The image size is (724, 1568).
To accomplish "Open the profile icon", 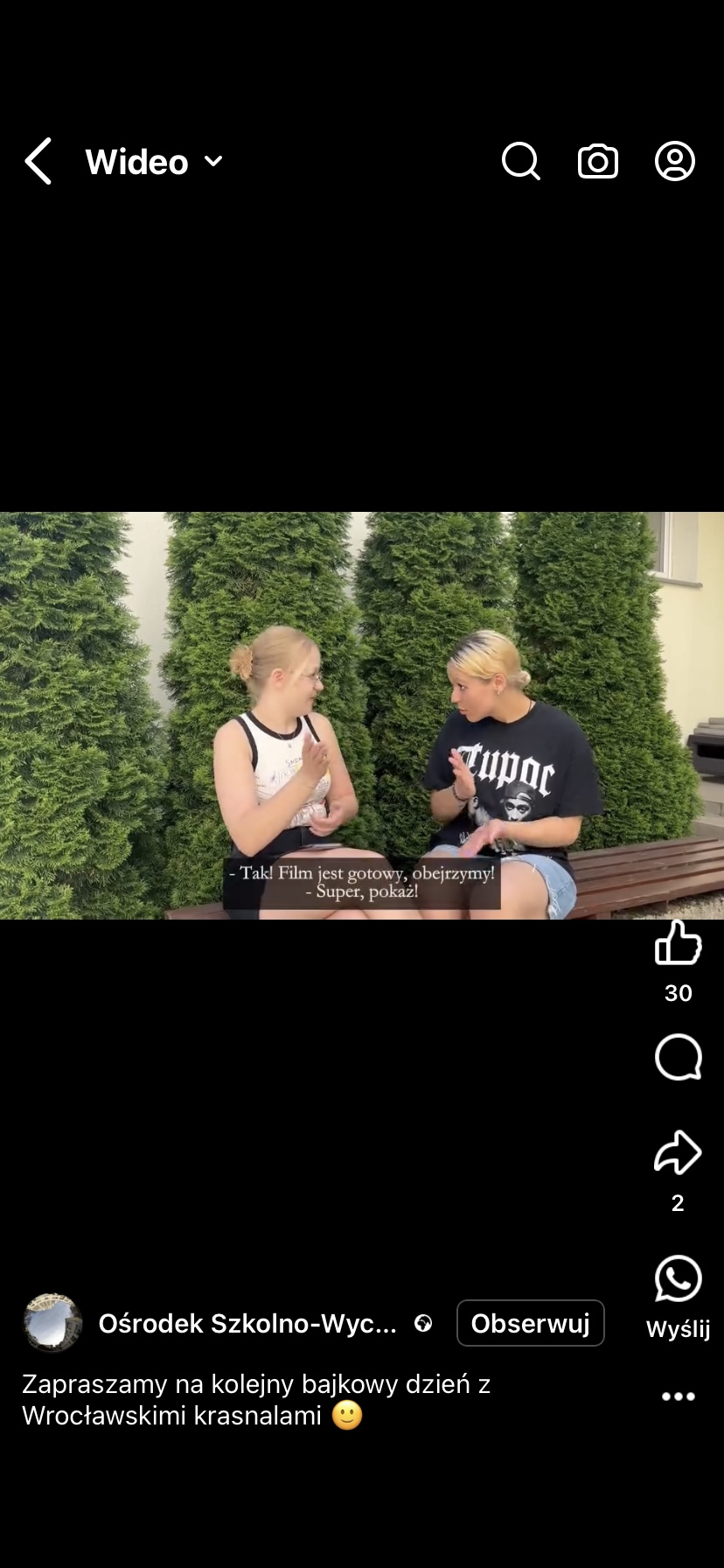I will click(x=675, y=161).
